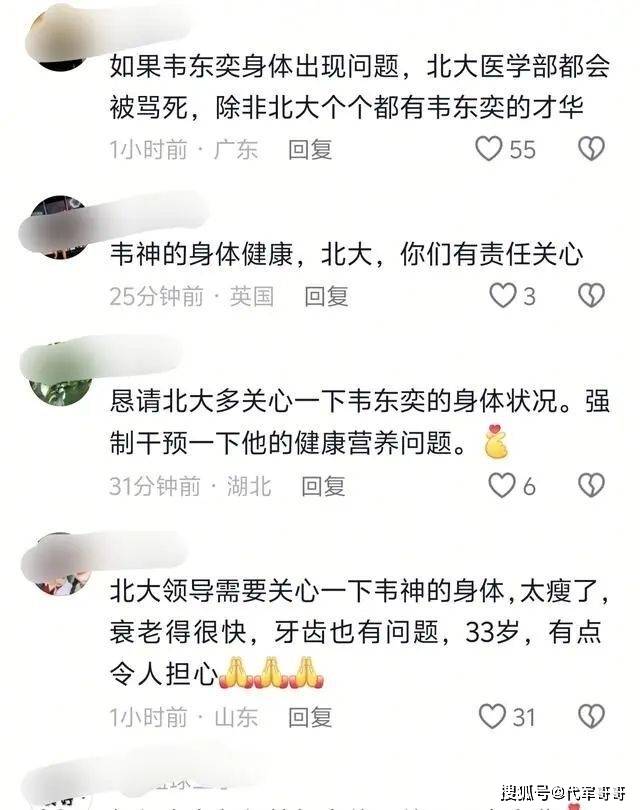Screen dimensions: 640x810
Task: Dislike the comment from 英国
Action: tap(592, 296)
